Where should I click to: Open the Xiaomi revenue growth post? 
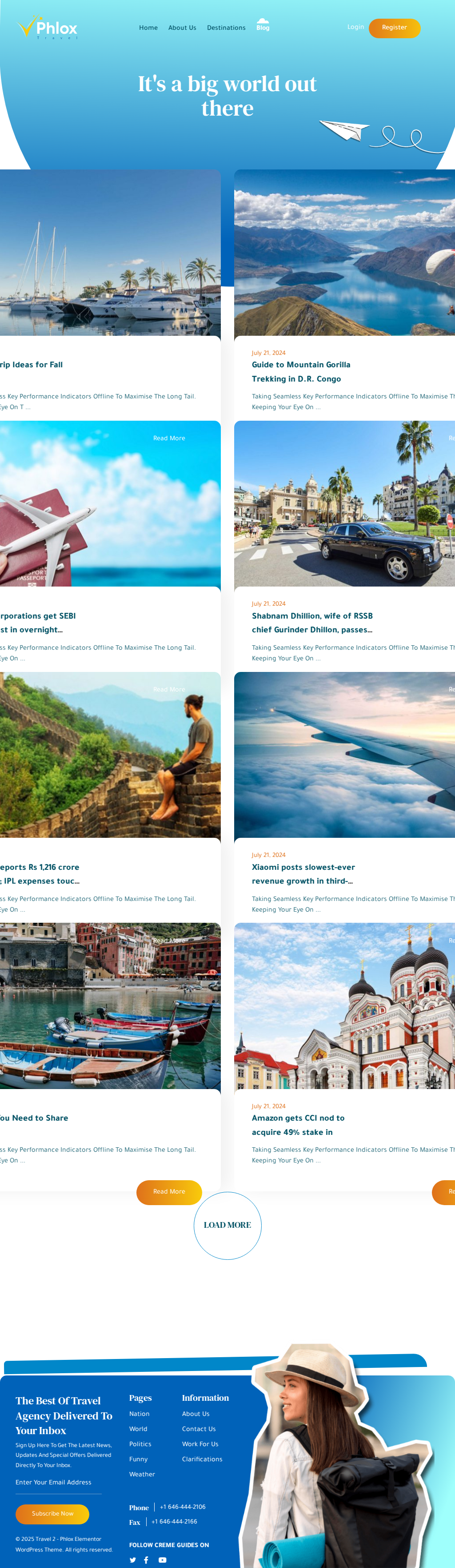[303, 874]
